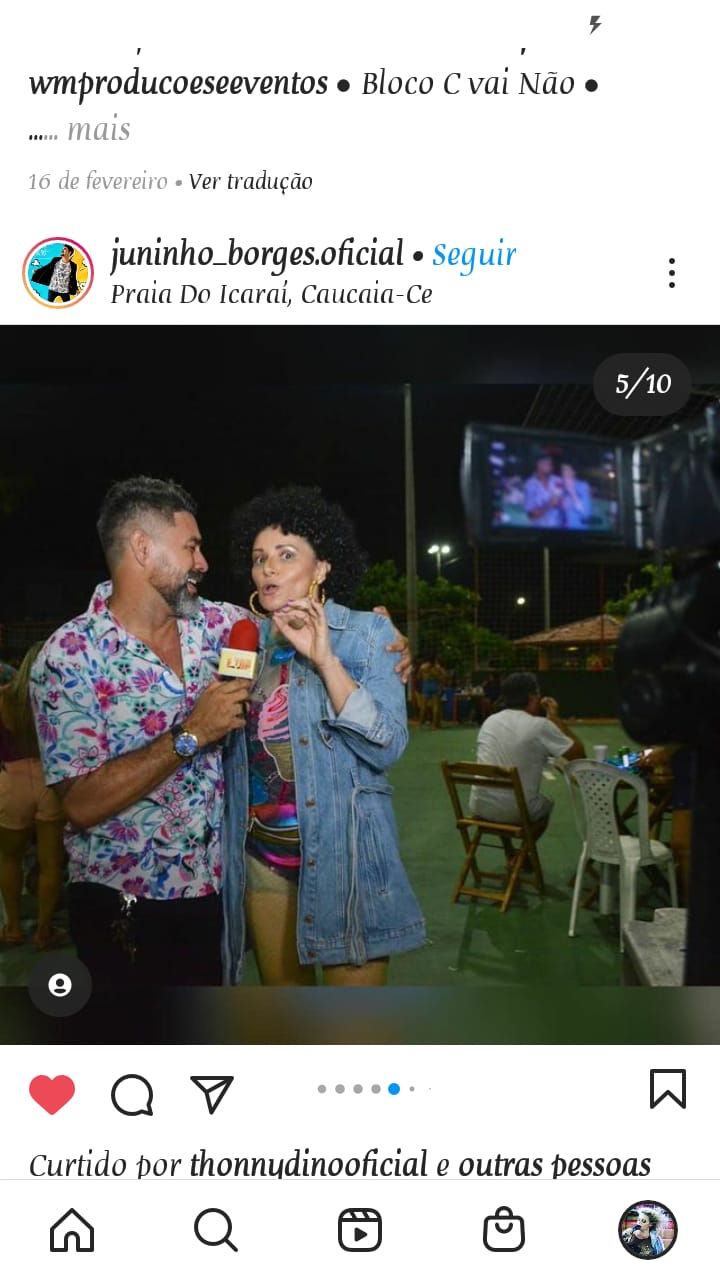Screen dimensions: 720x1280
Task: Open your profile tab
Action: pos(647,1230)
